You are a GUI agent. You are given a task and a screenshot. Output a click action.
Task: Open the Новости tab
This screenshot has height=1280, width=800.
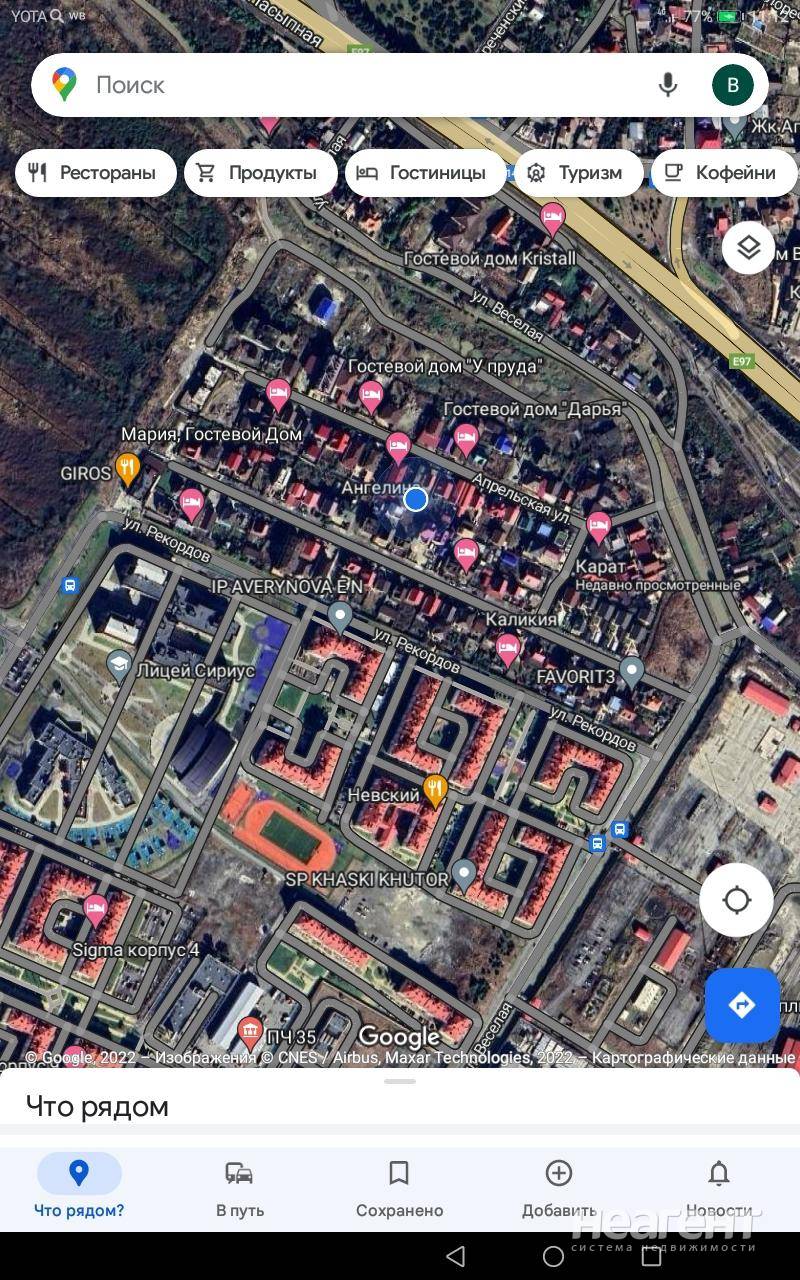tap(718, 1188)
